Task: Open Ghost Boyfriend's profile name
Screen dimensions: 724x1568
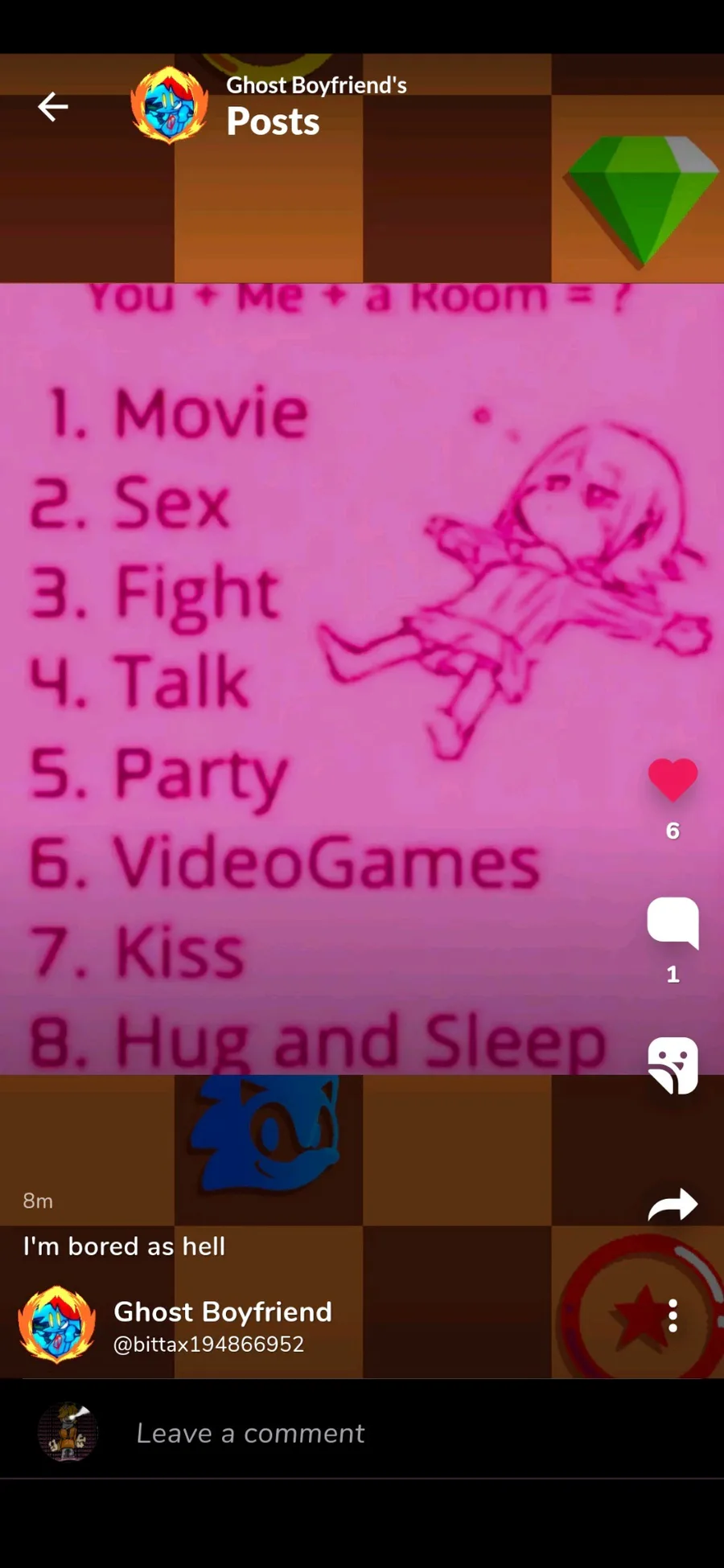Action: tap(223, 1311)
